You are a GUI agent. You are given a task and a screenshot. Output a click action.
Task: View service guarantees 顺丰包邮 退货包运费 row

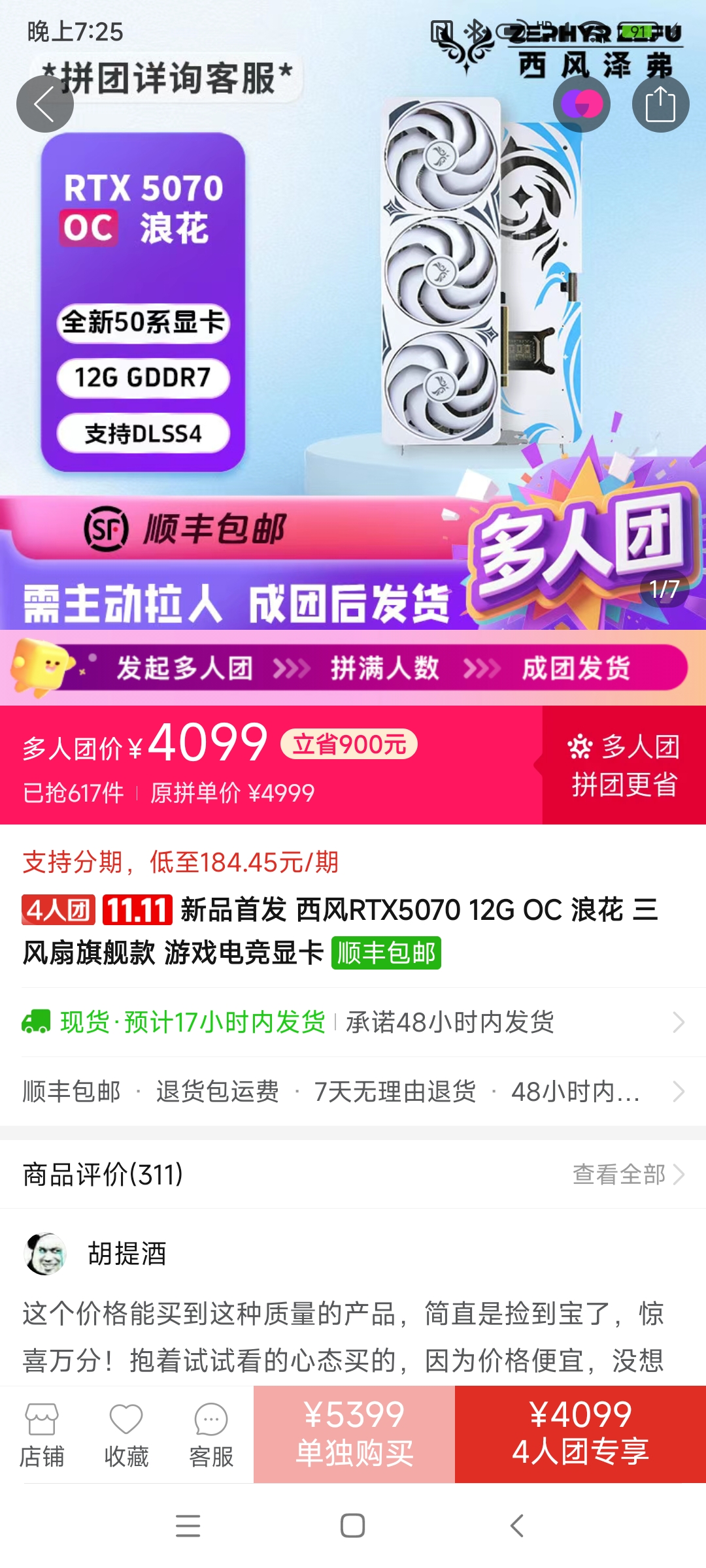353,1092
